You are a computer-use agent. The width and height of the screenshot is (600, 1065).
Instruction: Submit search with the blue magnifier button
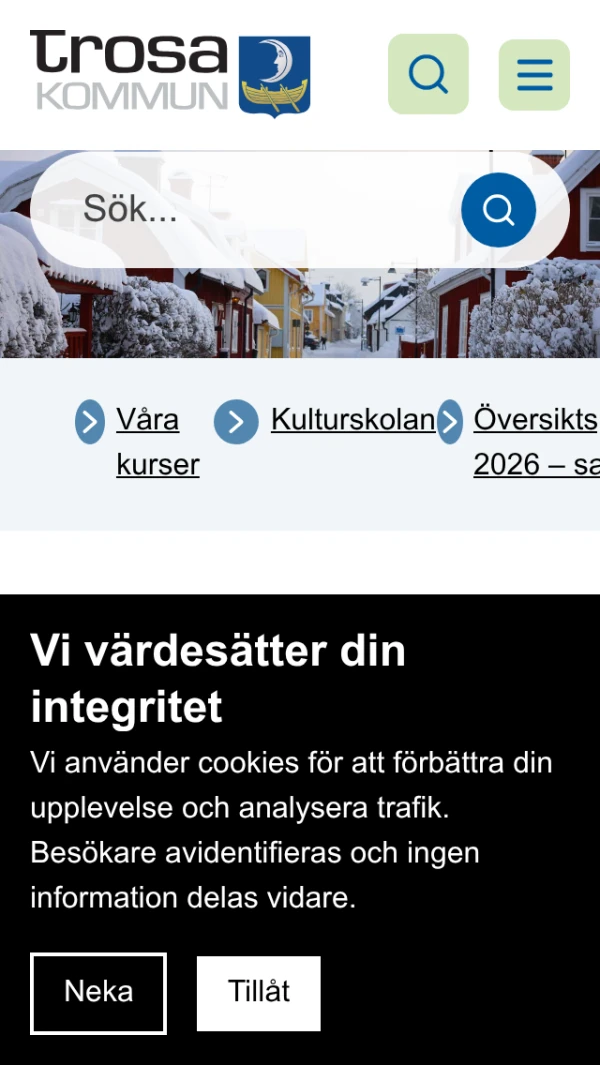coord(498,209)
